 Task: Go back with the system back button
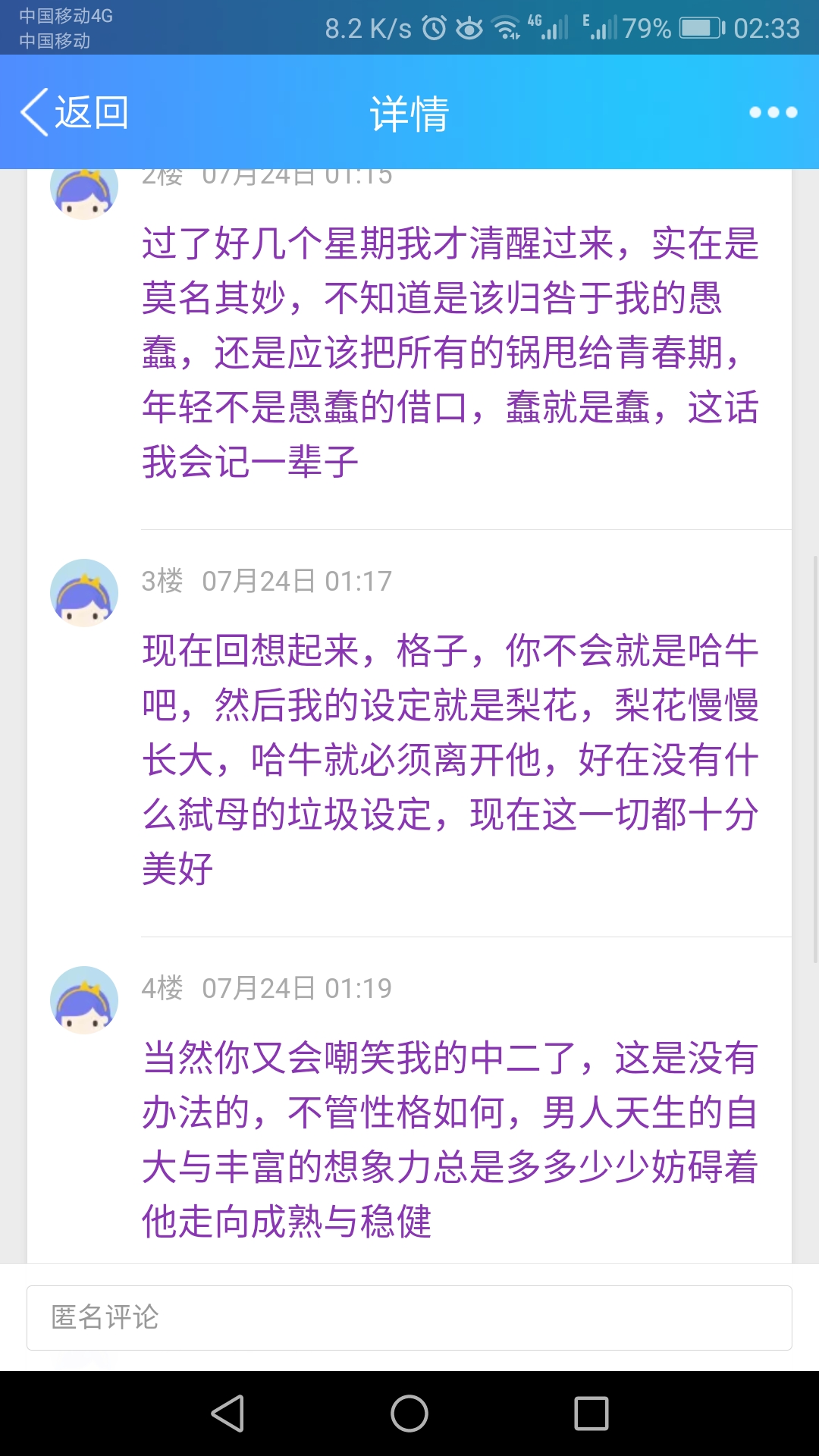click(x=227, y=1414)
